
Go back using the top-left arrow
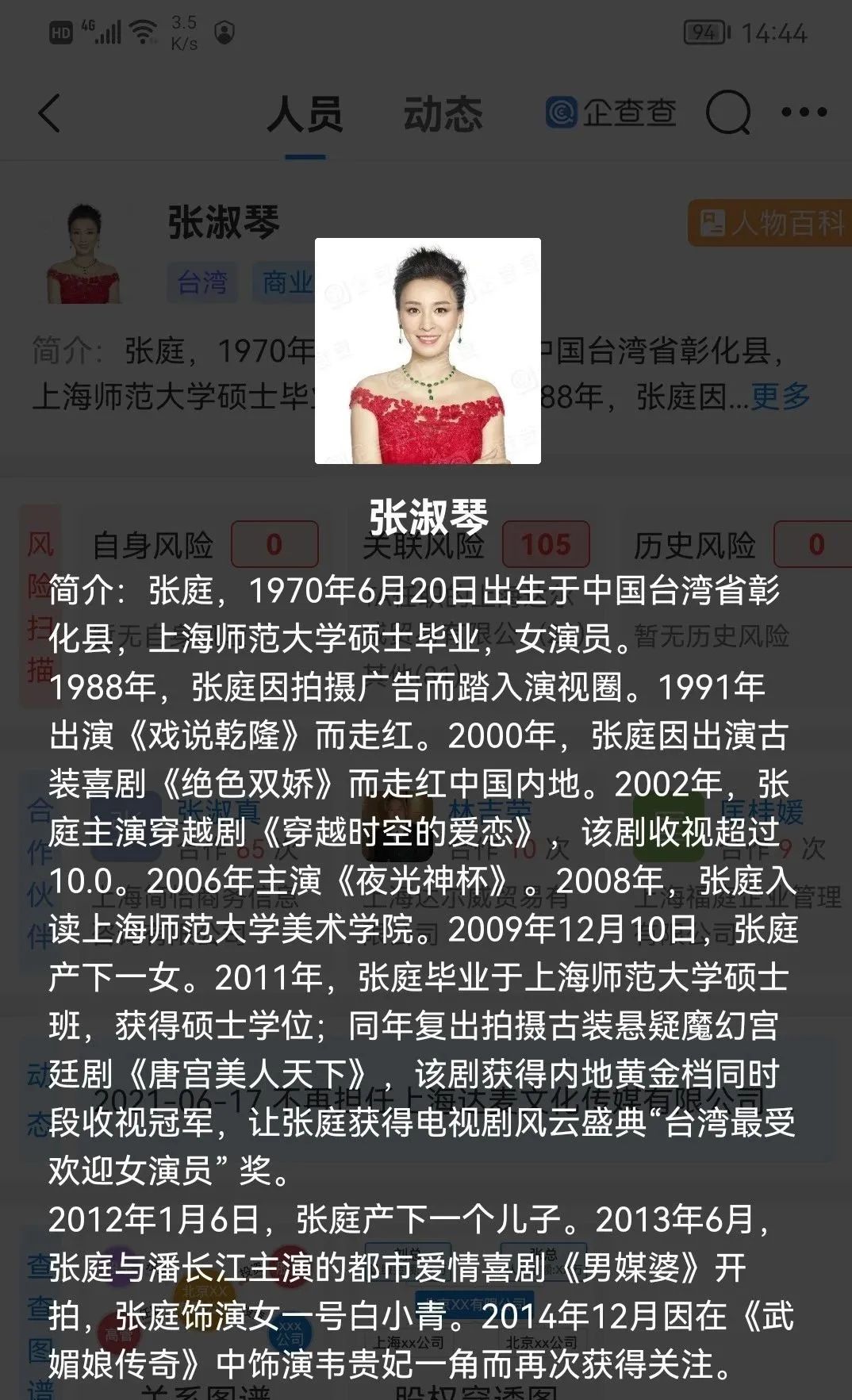(x=49, y=113)
